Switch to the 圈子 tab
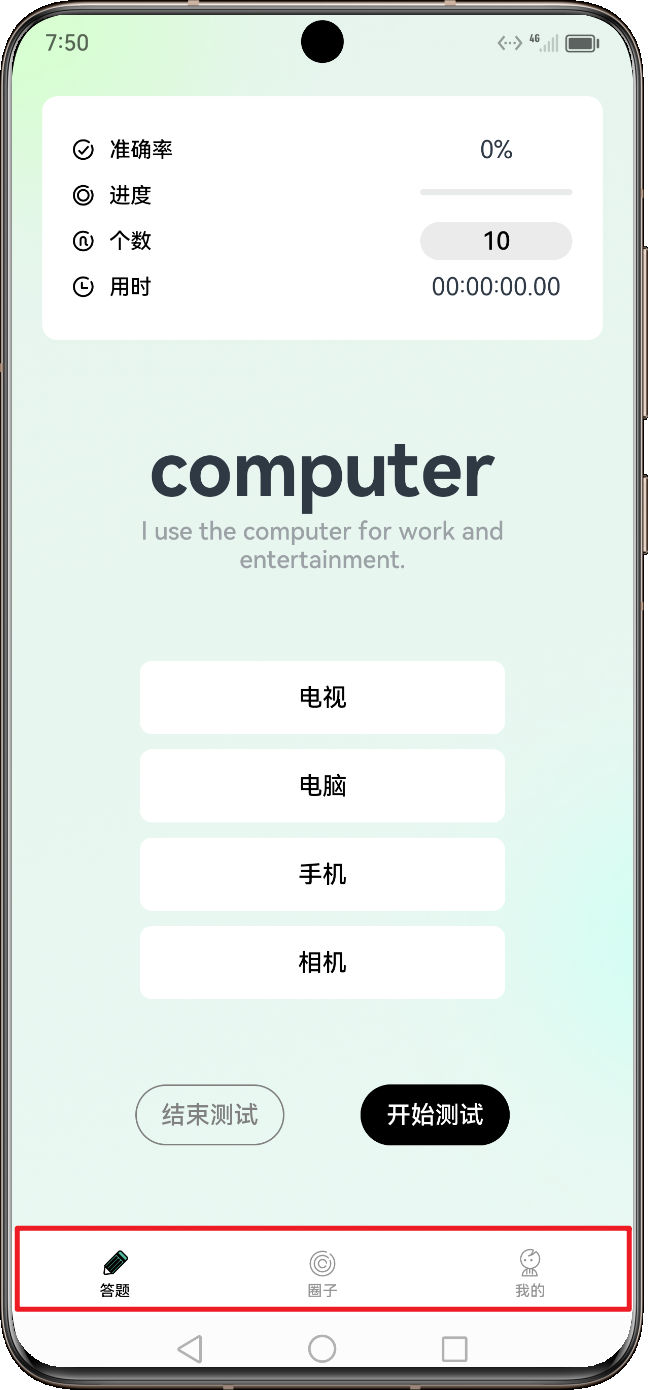Image resolution: width=648 pixels, height=1390 pixels. (x=322, y=1272)
